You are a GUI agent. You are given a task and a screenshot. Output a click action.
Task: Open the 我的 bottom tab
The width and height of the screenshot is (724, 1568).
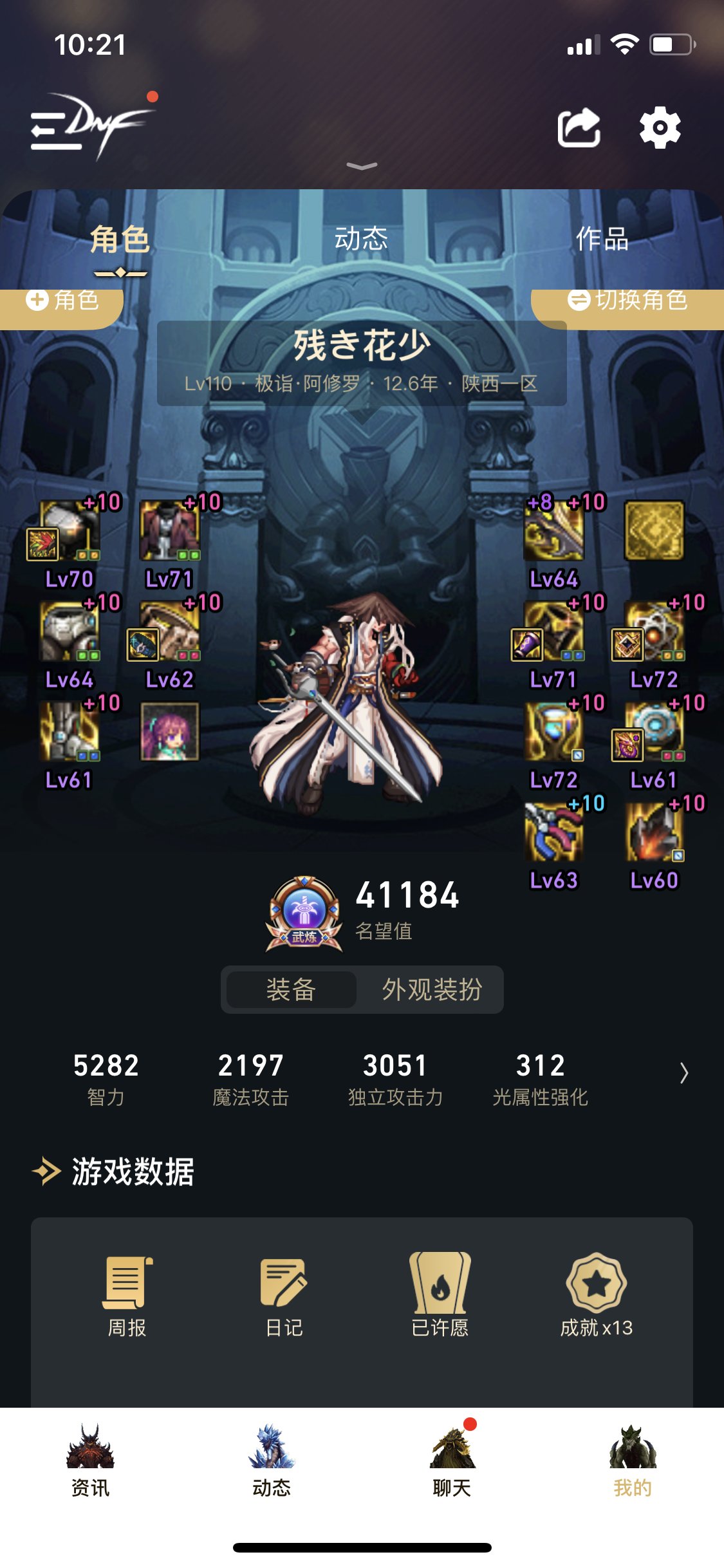coord(633,1461)
